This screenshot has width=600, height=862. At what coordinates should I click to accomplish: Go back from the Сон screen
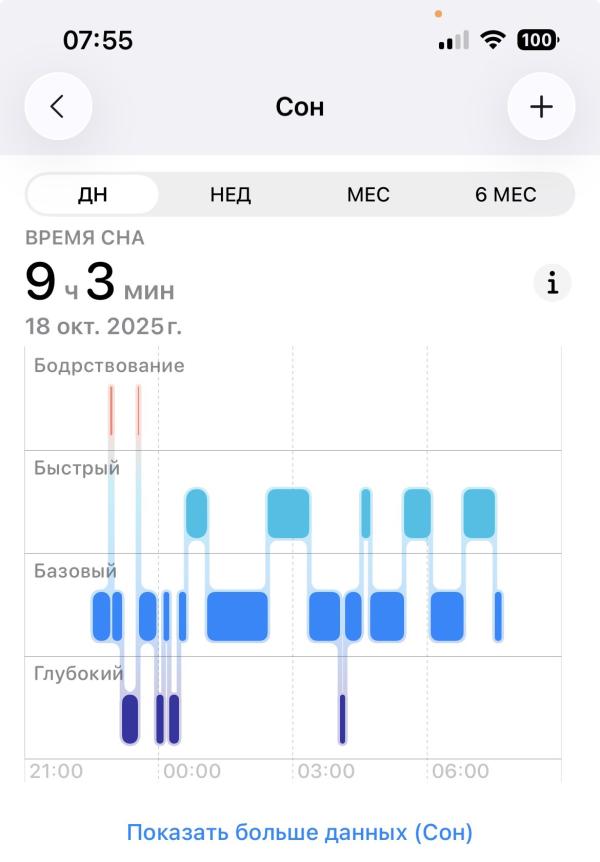click(58, 107)
